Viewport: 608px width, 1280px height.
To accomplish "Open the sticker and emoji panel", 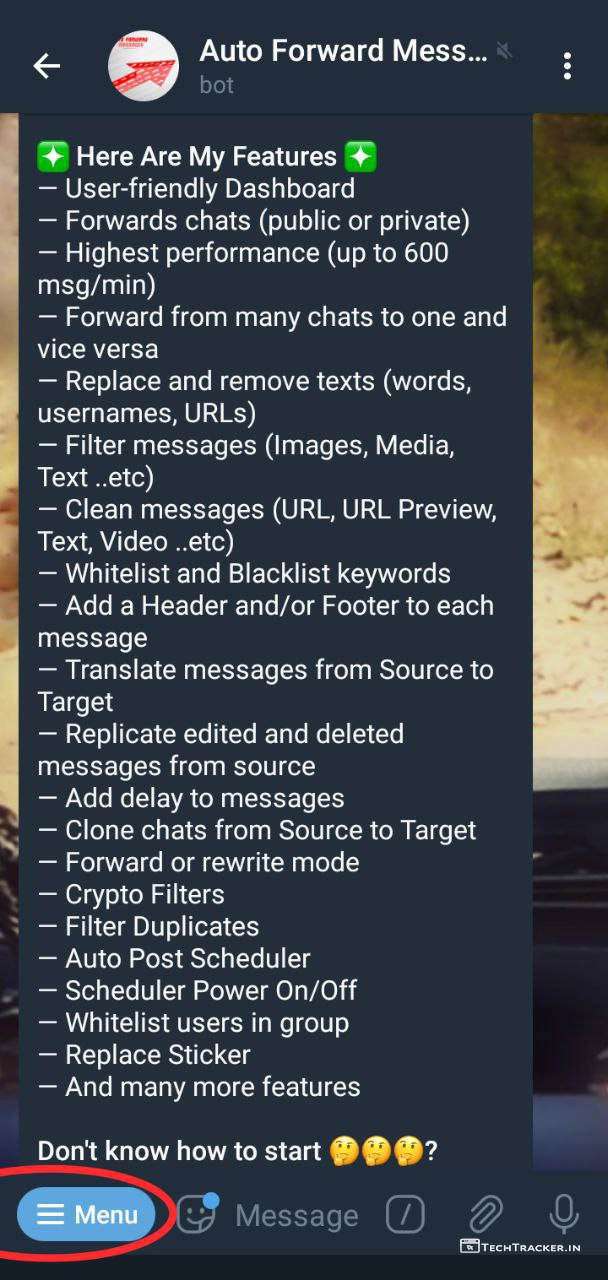I will 196,1214.
